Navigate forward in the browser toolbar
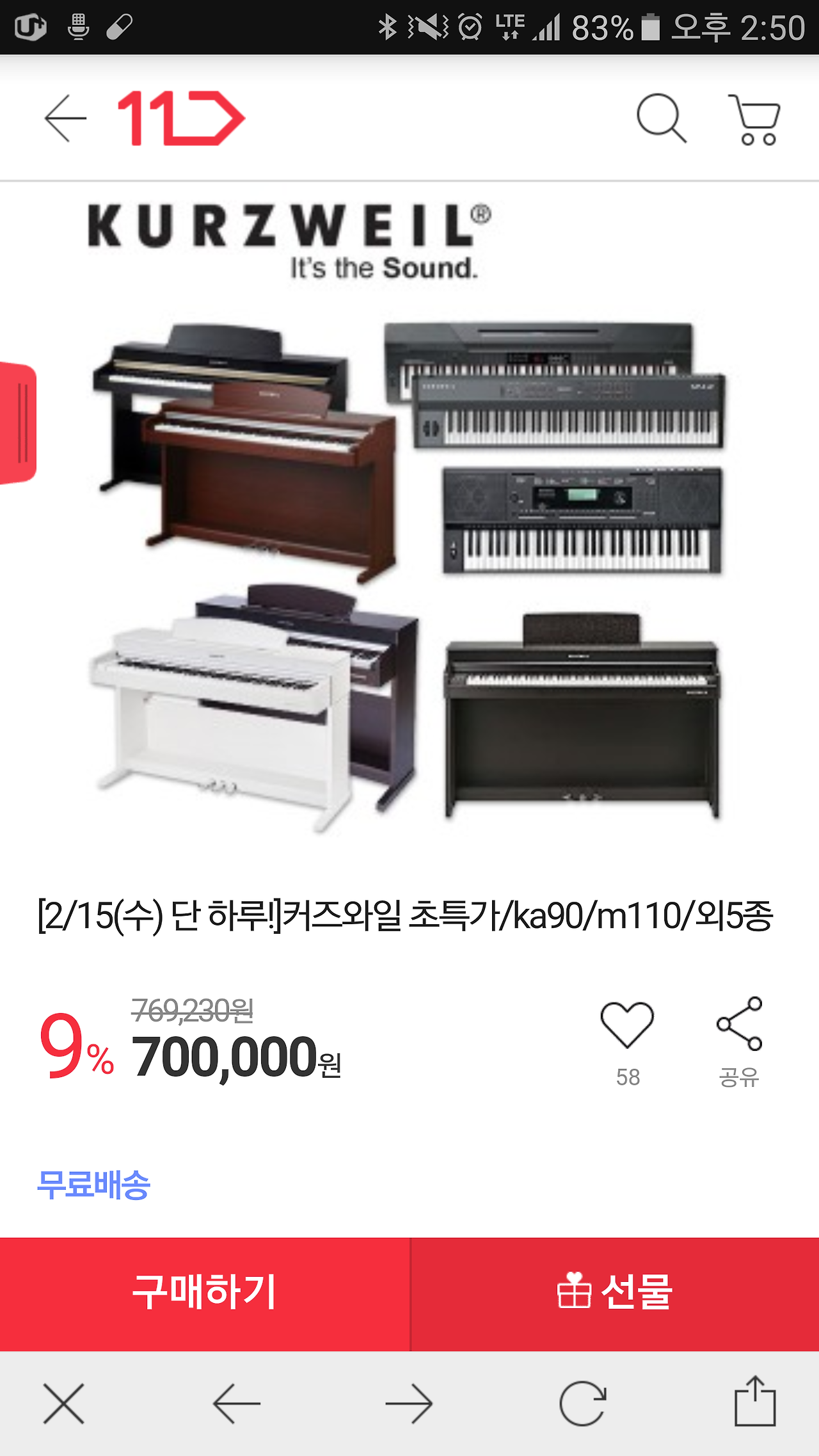Image resolution: width=819 pixels, height=1456 pixels. [409, 1404]
